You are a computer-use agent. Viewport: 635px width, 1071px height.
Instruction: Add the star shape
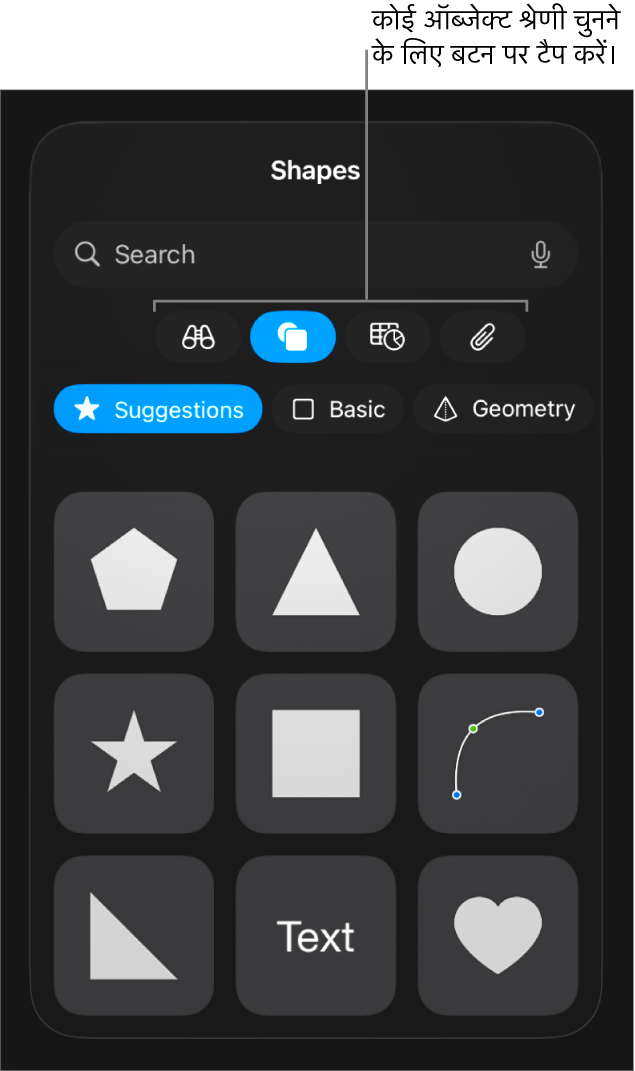click(134, 753)
